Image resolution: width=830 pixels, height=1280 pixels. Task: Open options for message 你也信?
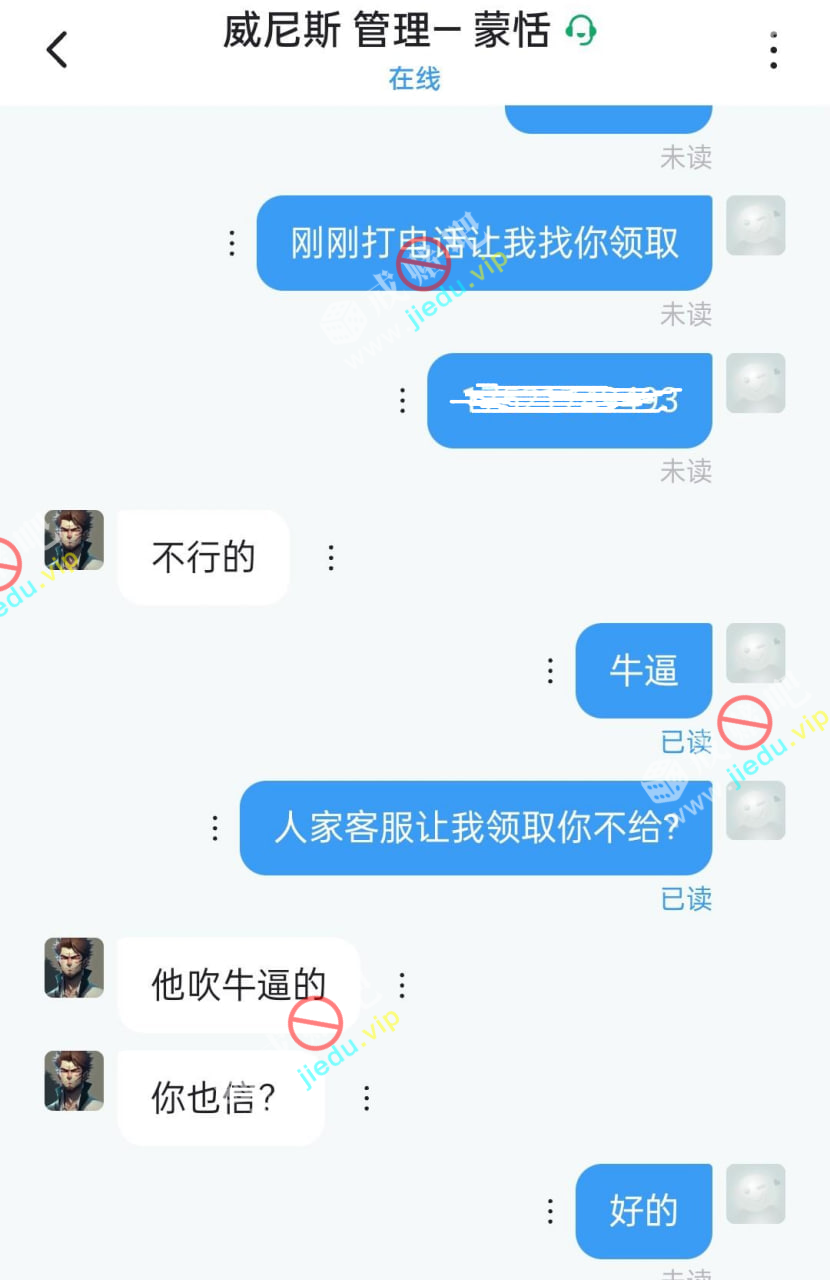click(x=367, y=1098)
